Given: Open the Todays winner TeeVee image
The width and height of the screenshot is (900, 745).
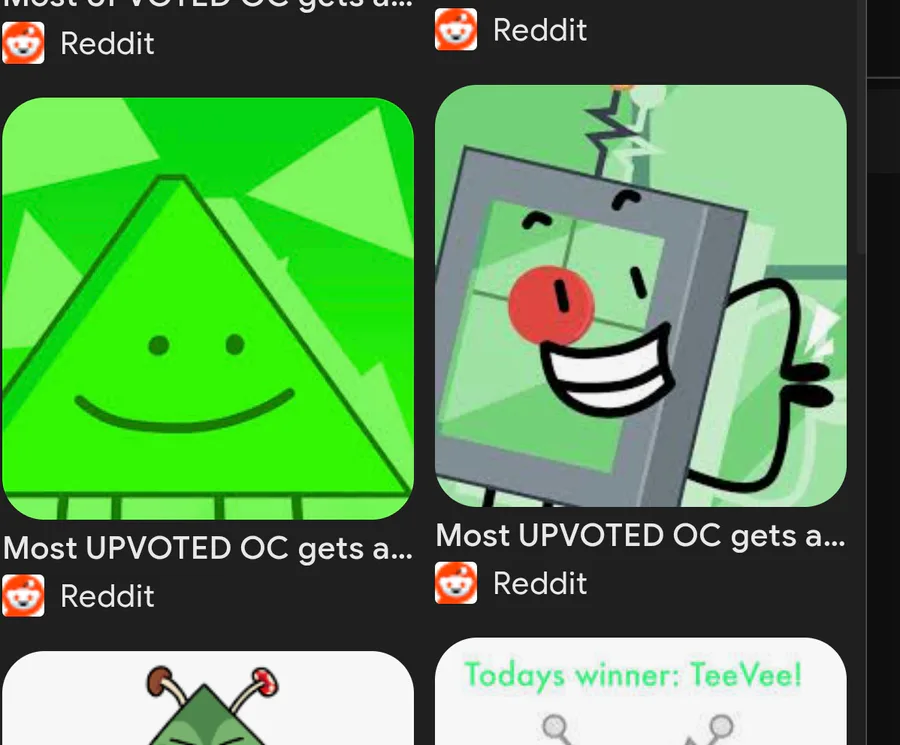Looking at the screenshot, I should tap(640, 695).
